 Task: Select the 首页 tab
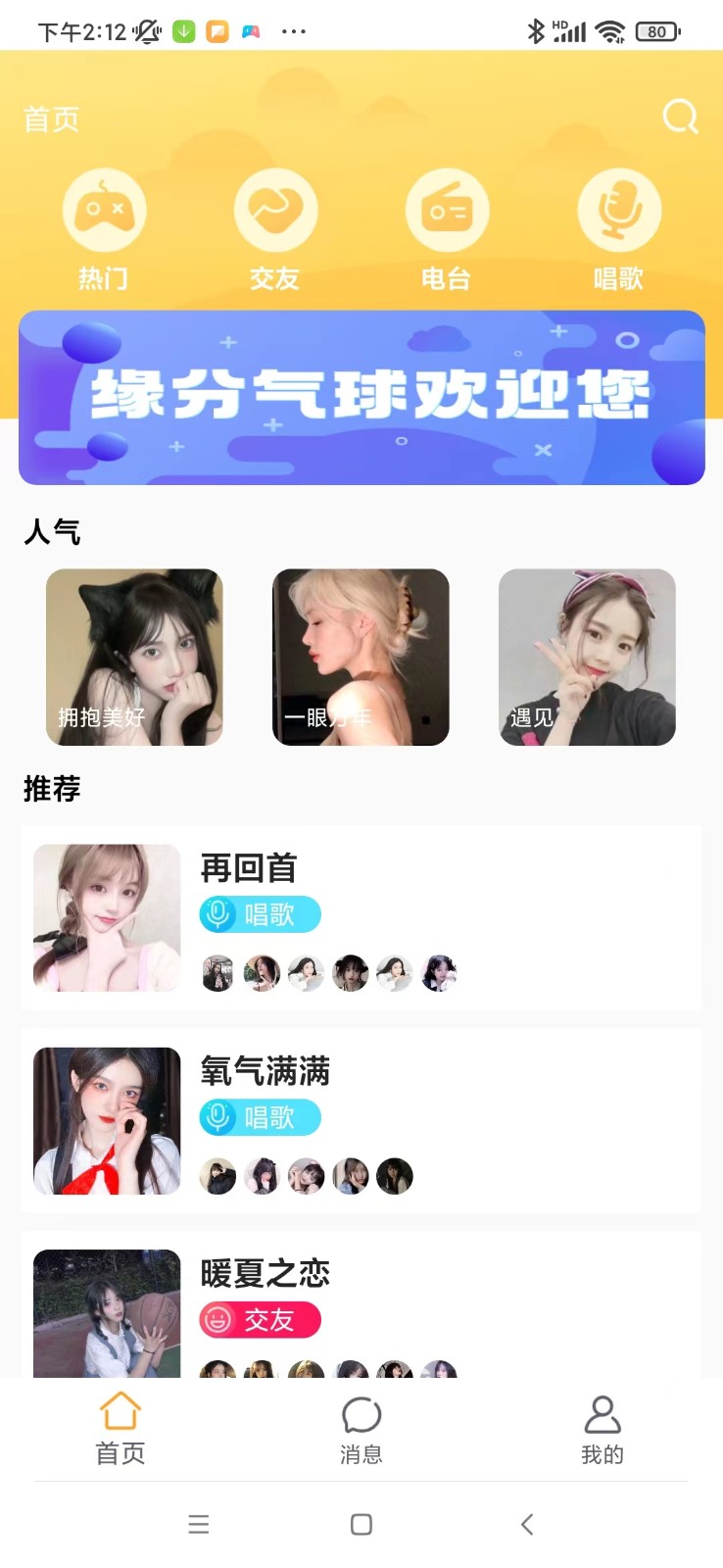[x=120, y=1431]
